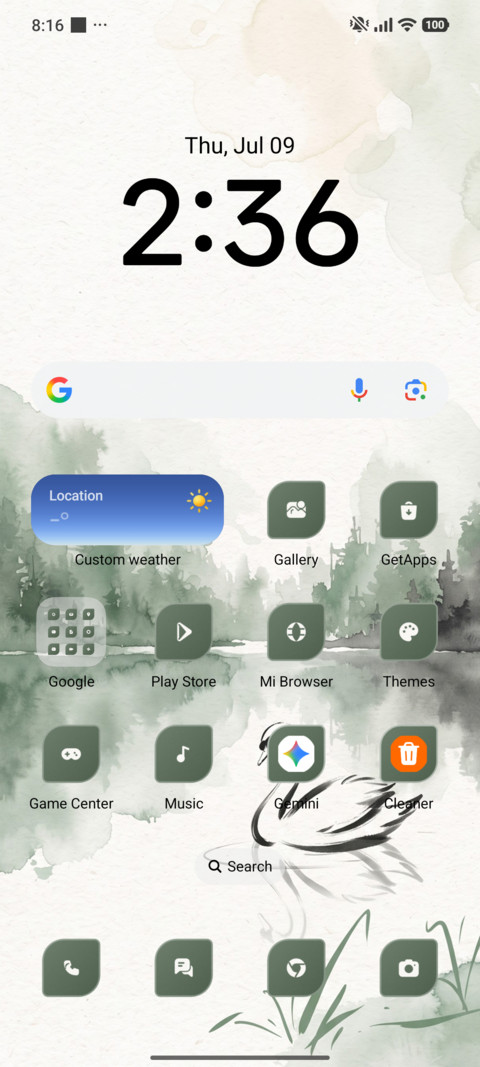The width and height of the screenshot is (480, 1067).
Task: Open Game Center
Action: click(x=71, y=753)
